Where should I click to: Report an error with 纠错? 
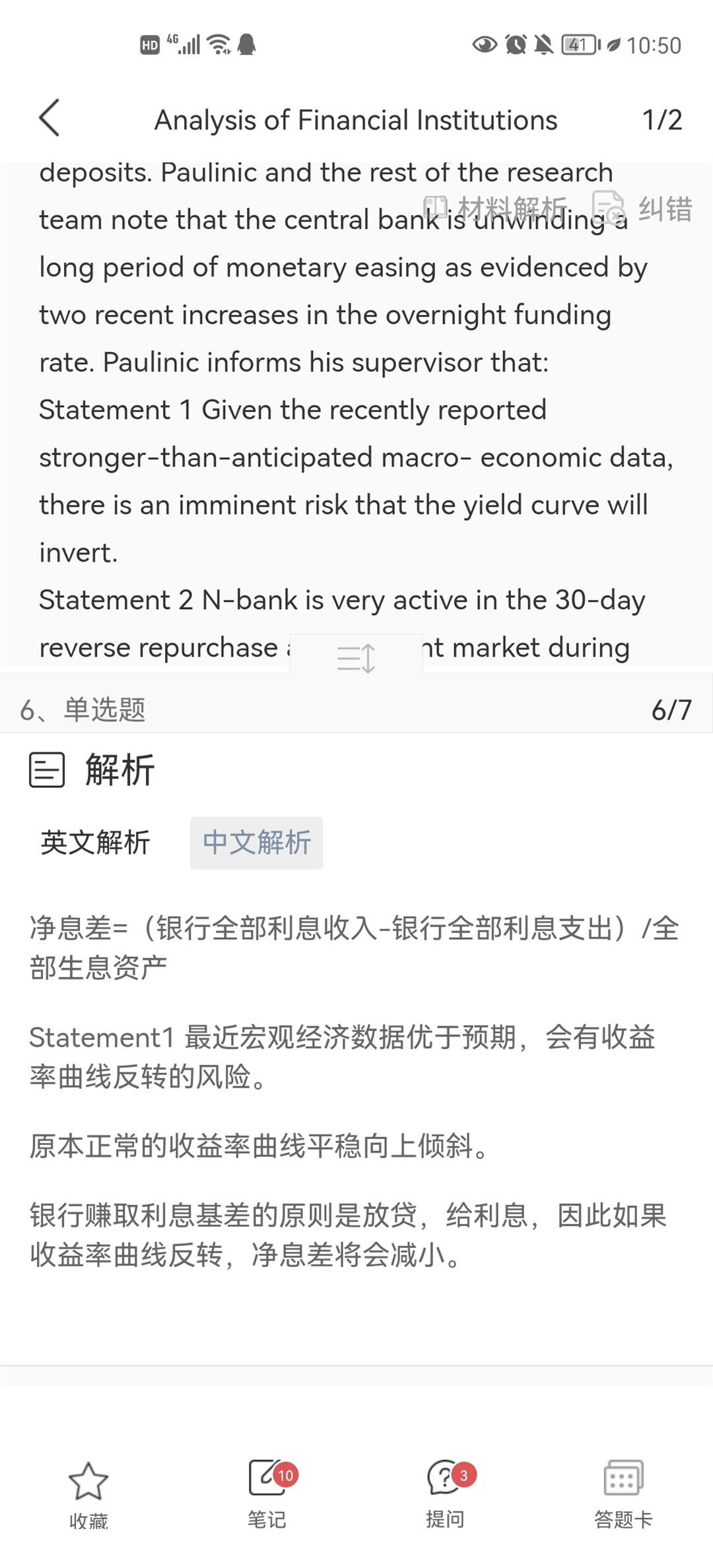(643, 209)
